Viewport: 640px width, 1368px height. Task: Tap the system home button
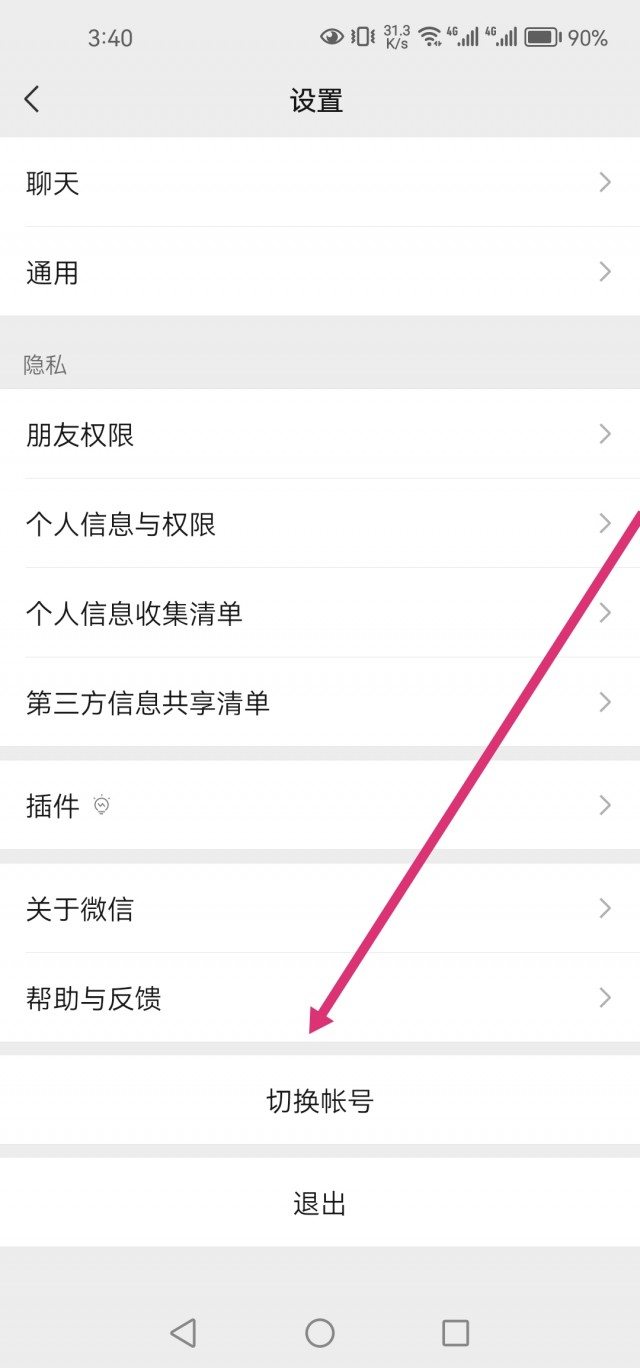(x=320, y=1332)
